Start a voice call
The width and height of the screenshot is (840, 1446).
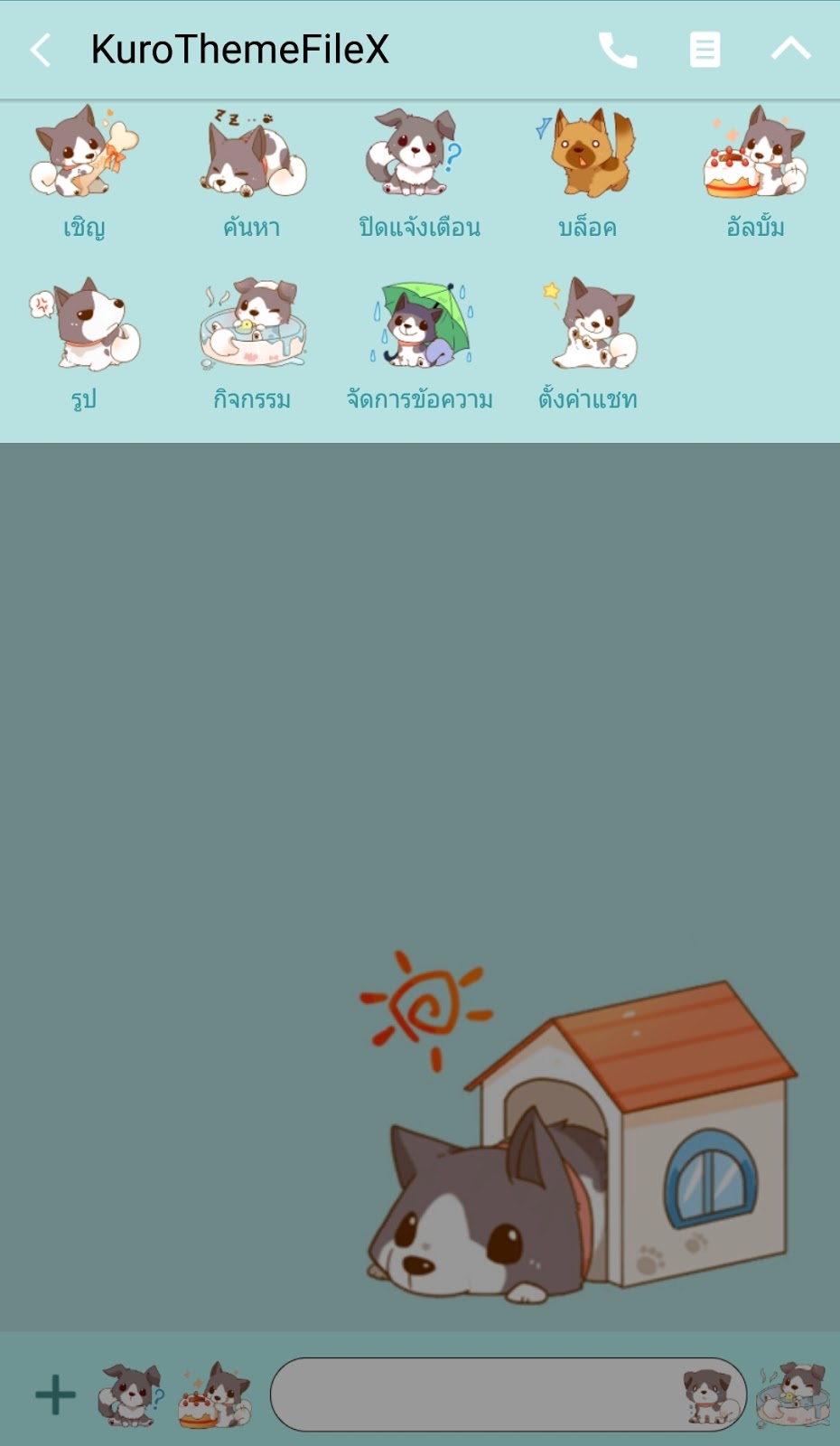click(618, 50)
